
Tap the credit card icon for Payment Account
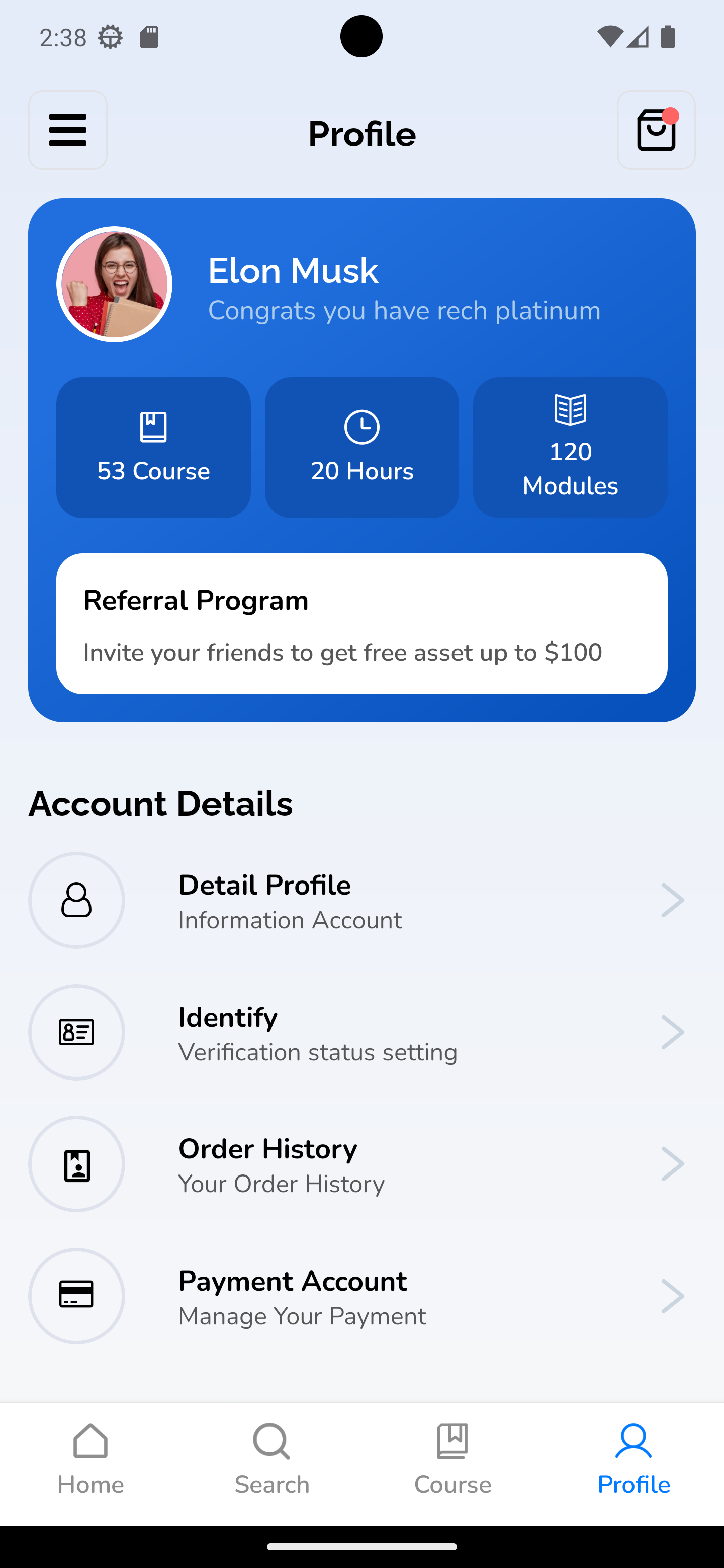pyautogui.click(x=75, y=1296)
